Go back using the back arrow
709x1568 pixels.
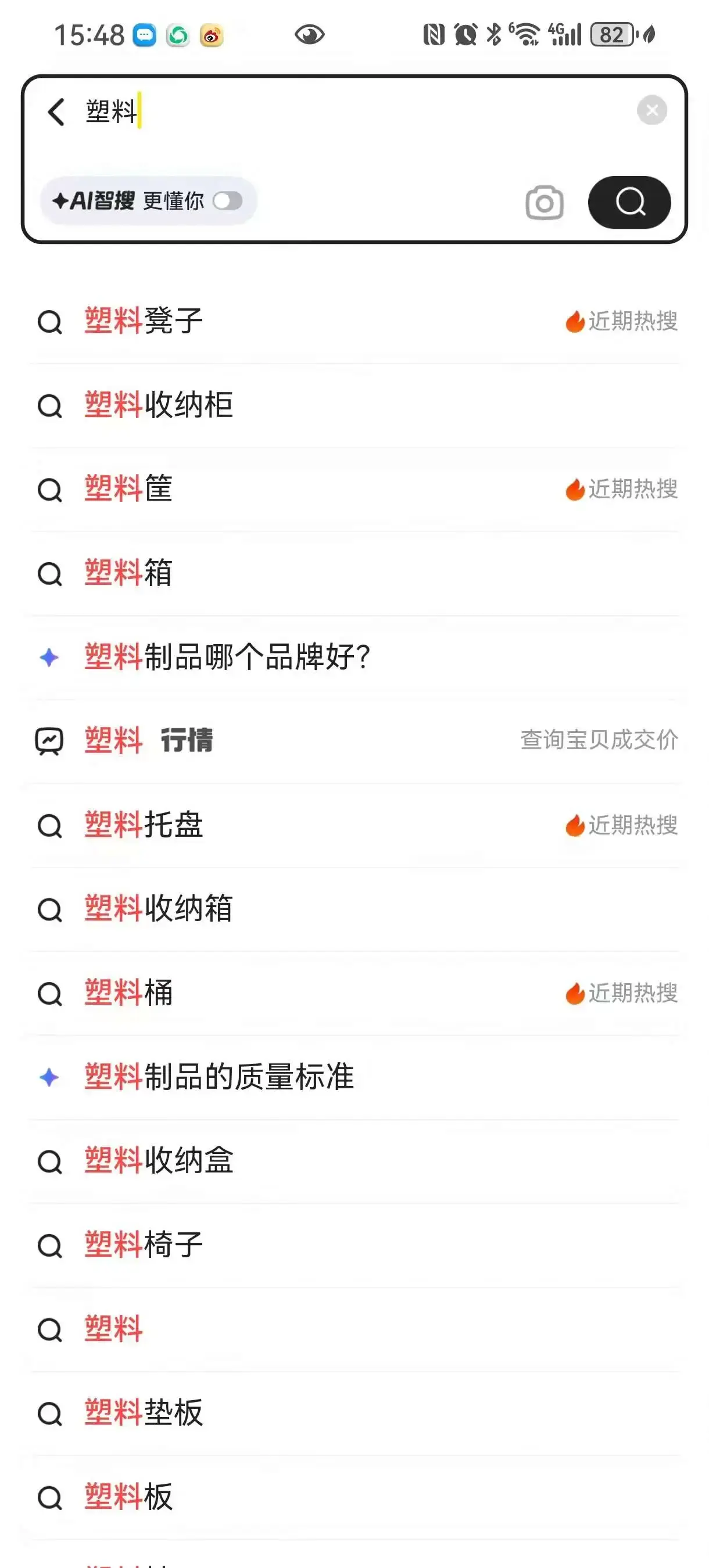tap(55, 112)
